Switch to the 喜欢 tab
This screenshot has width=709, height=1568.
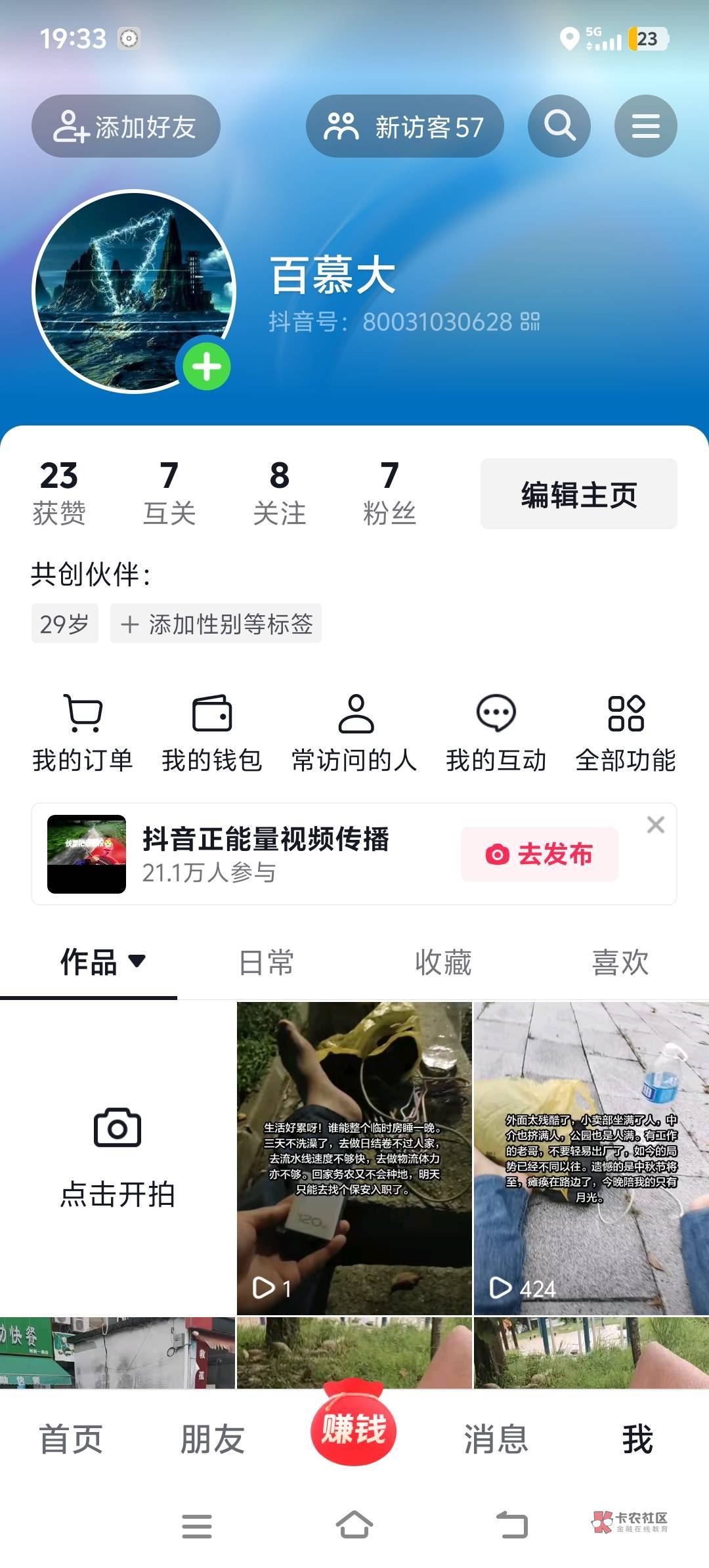620,963
